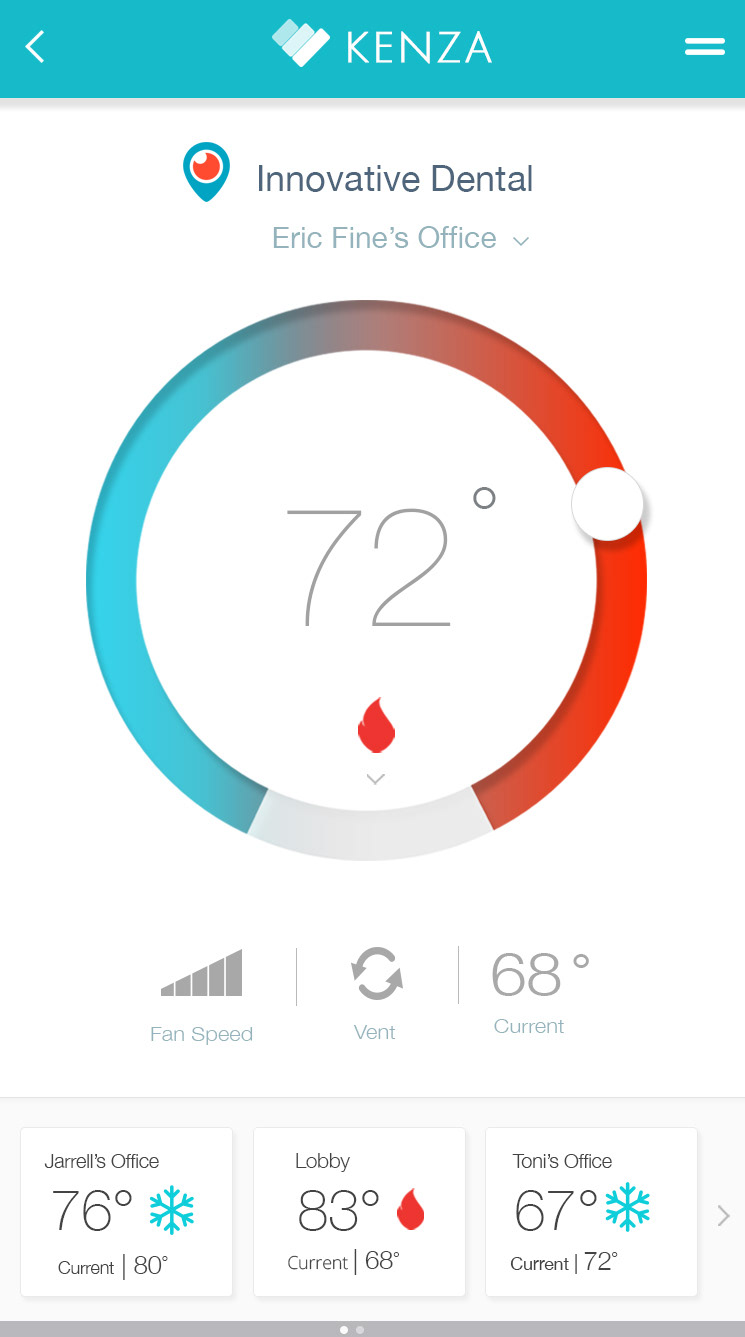Expand the mode chevron below the flame
The image size is (745, 1337).
[x=375, y=779]
